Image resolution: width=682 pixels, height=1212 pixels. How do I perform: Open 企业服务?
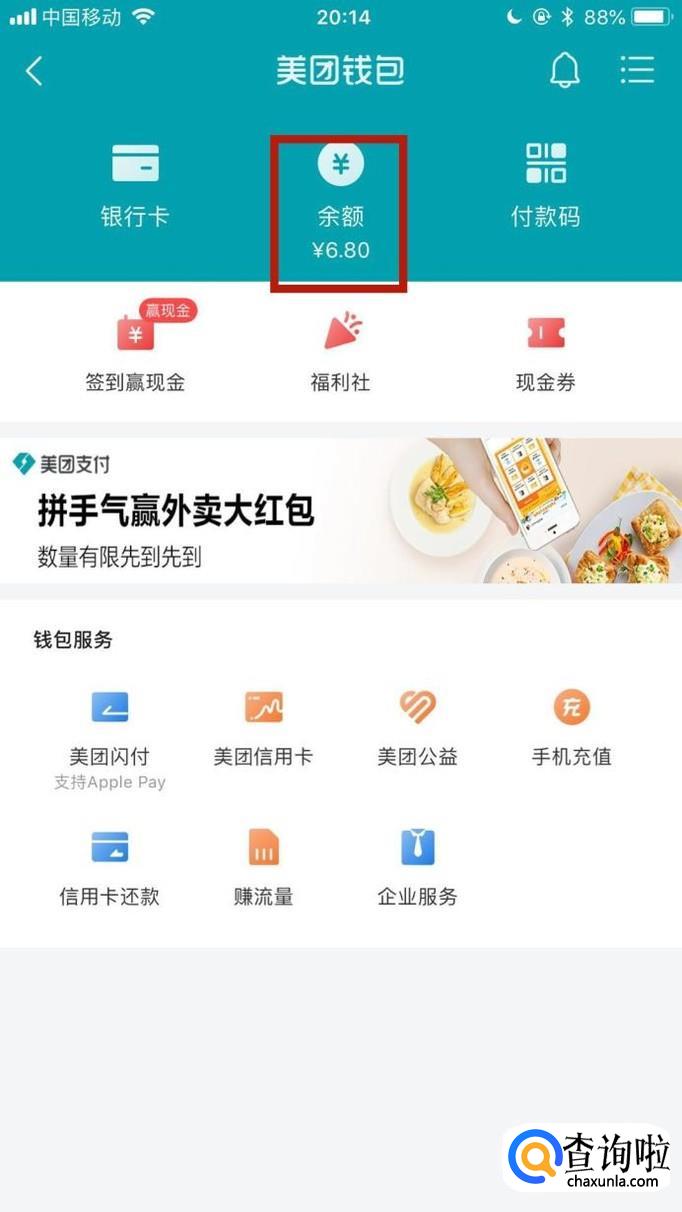417,866
